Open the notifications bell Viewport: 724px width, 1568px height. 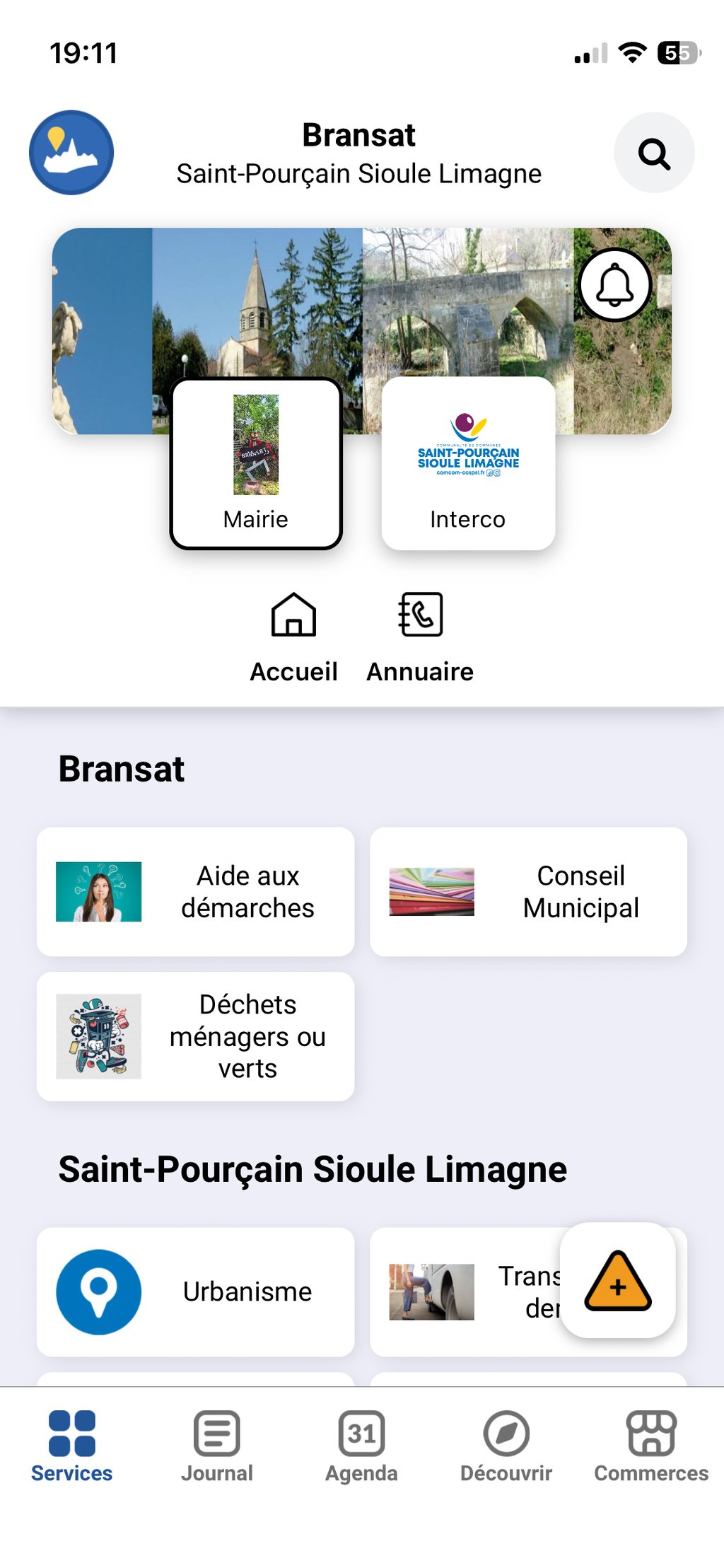click(615, 285)
